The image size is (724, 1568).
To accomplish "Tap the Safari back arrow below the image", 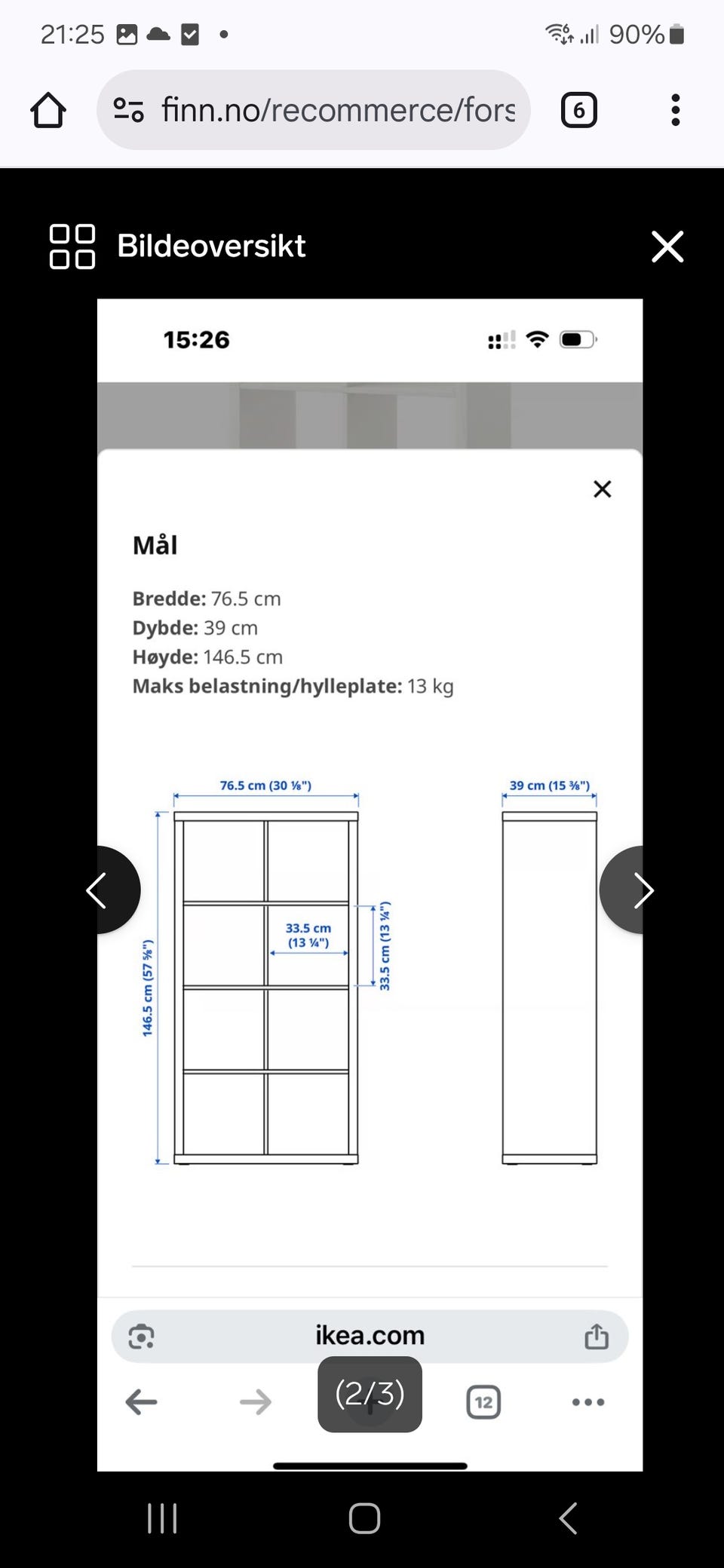I will (142, 1402).
